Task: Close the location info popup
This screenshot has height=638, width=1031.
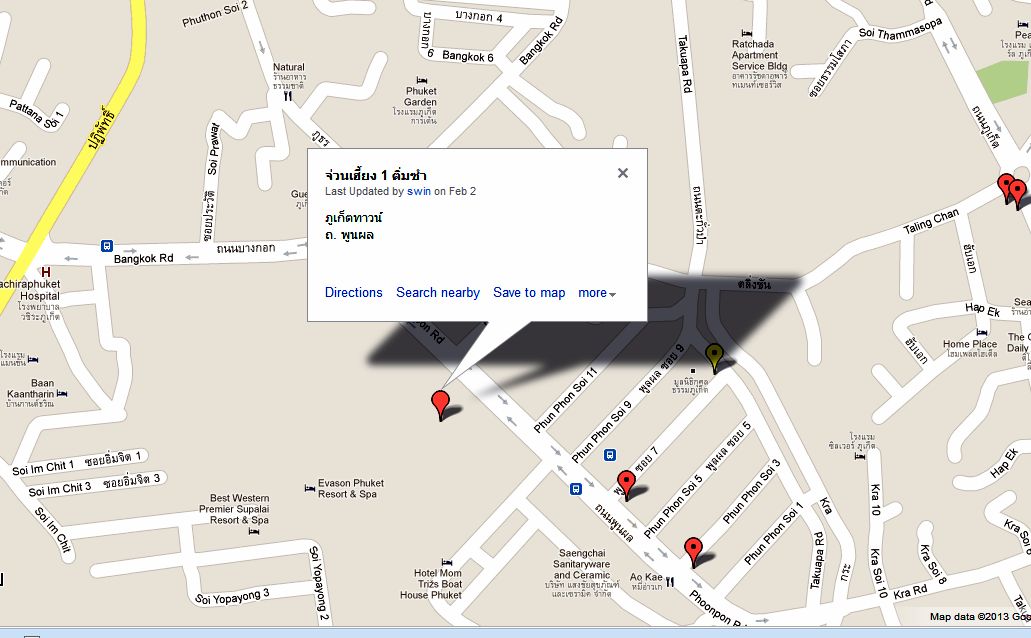Action: pyautogui.click(x=623, y=173)
